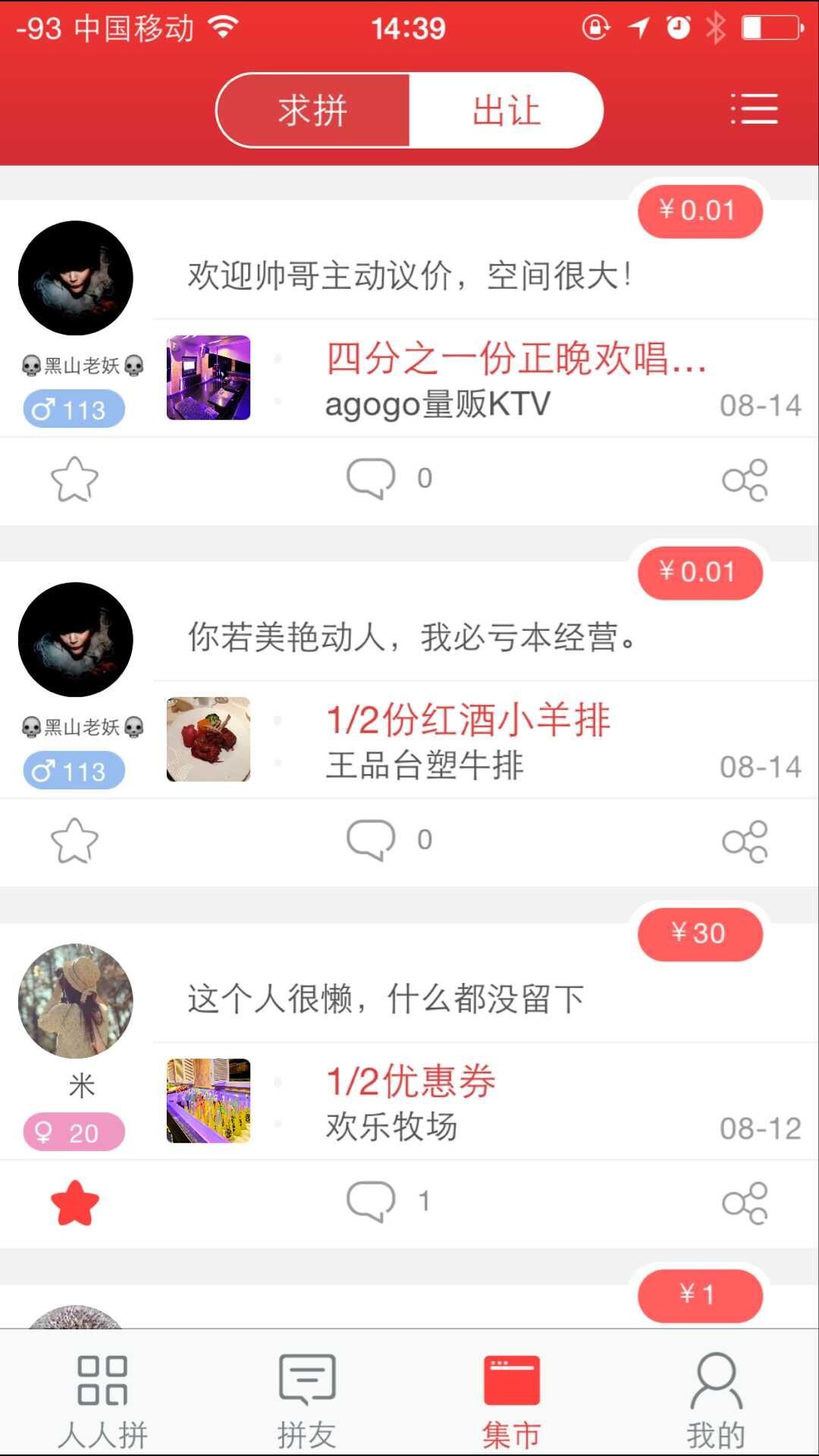The width and height of the screenshot is (819, 1456).
Task: Switch to the 拼友 tab
Action: [307, 1401]
